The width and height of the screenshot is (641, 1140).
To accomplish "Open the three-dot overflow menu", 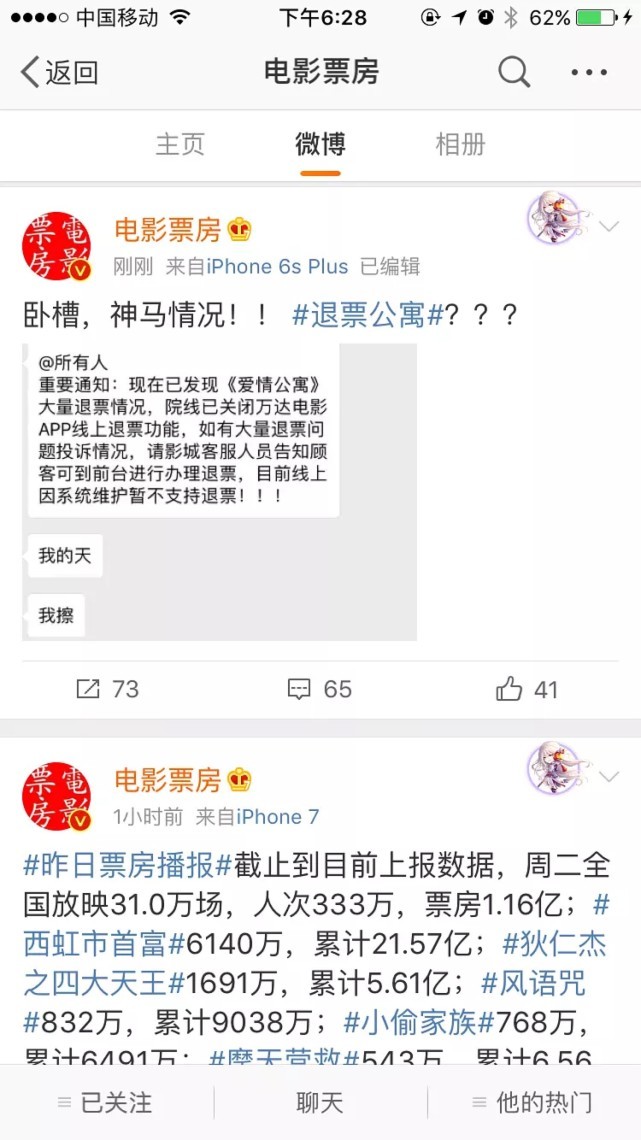I will tap(589, 72).
